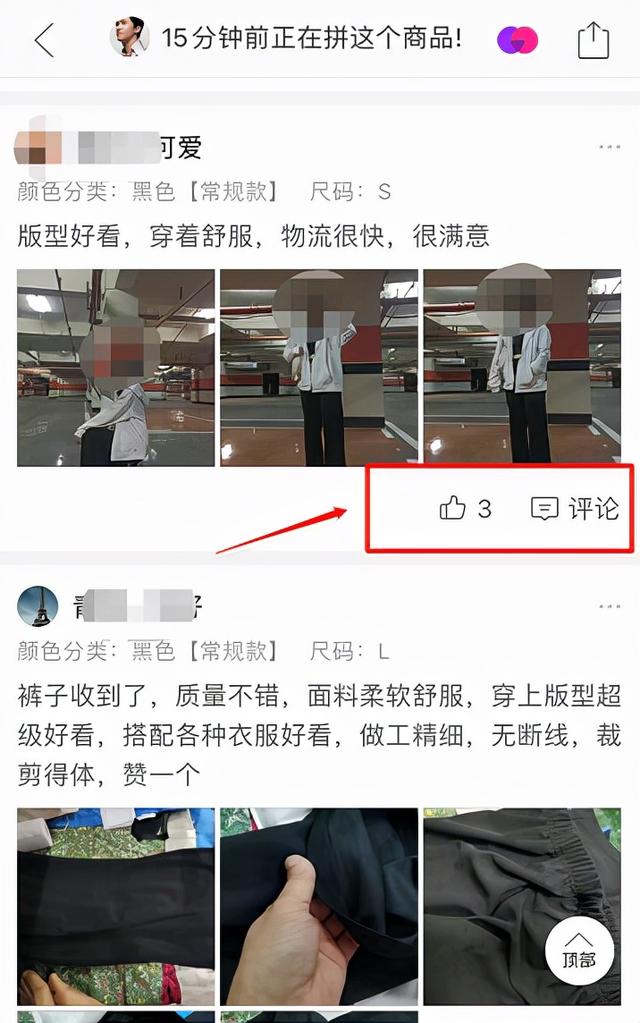Open 评论 under the size S review
Viewport: 640px width, 1023px height.
pos(575,509)
